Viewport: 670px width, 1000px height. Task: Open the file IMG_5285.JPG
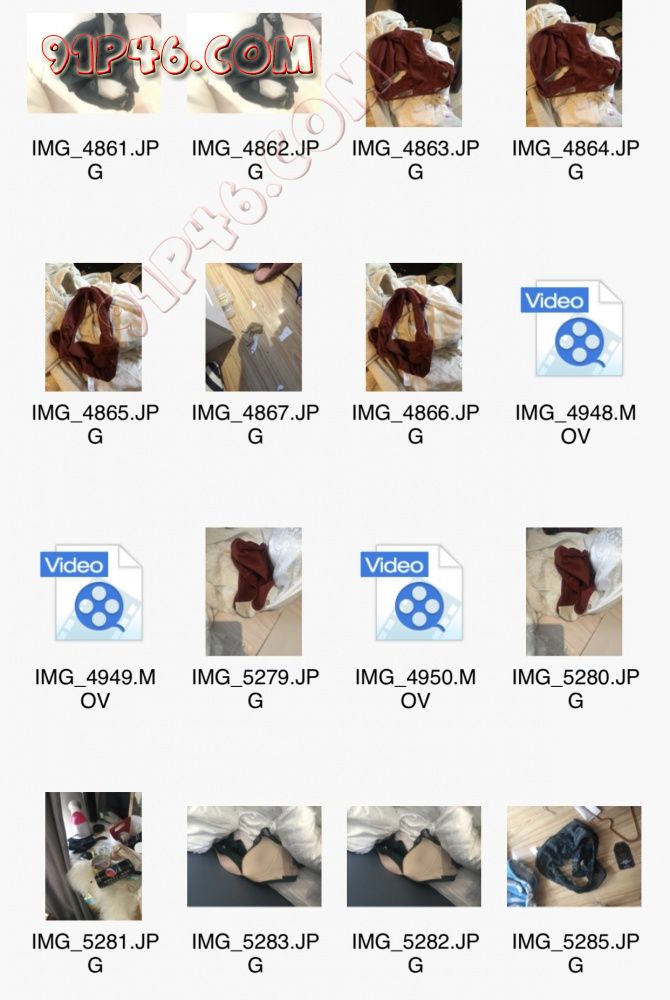(x=574, y=856)
